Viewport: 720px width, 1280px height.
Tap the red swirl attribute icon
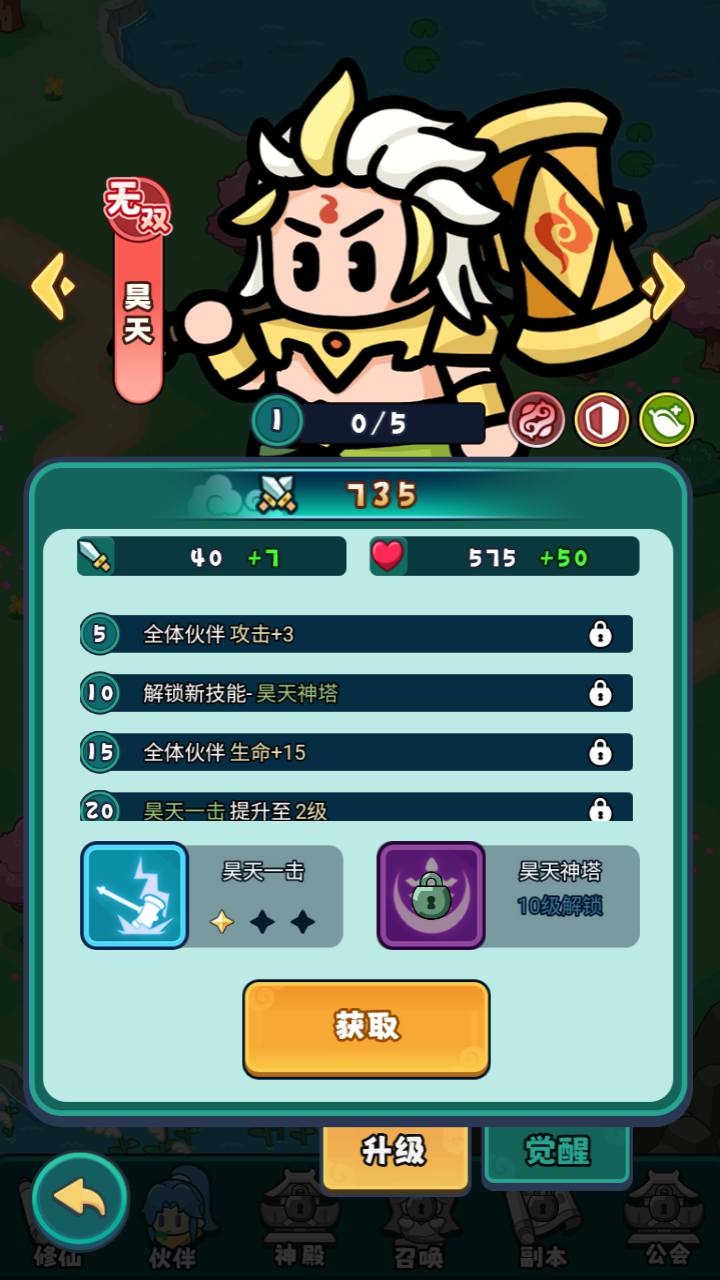537,420
